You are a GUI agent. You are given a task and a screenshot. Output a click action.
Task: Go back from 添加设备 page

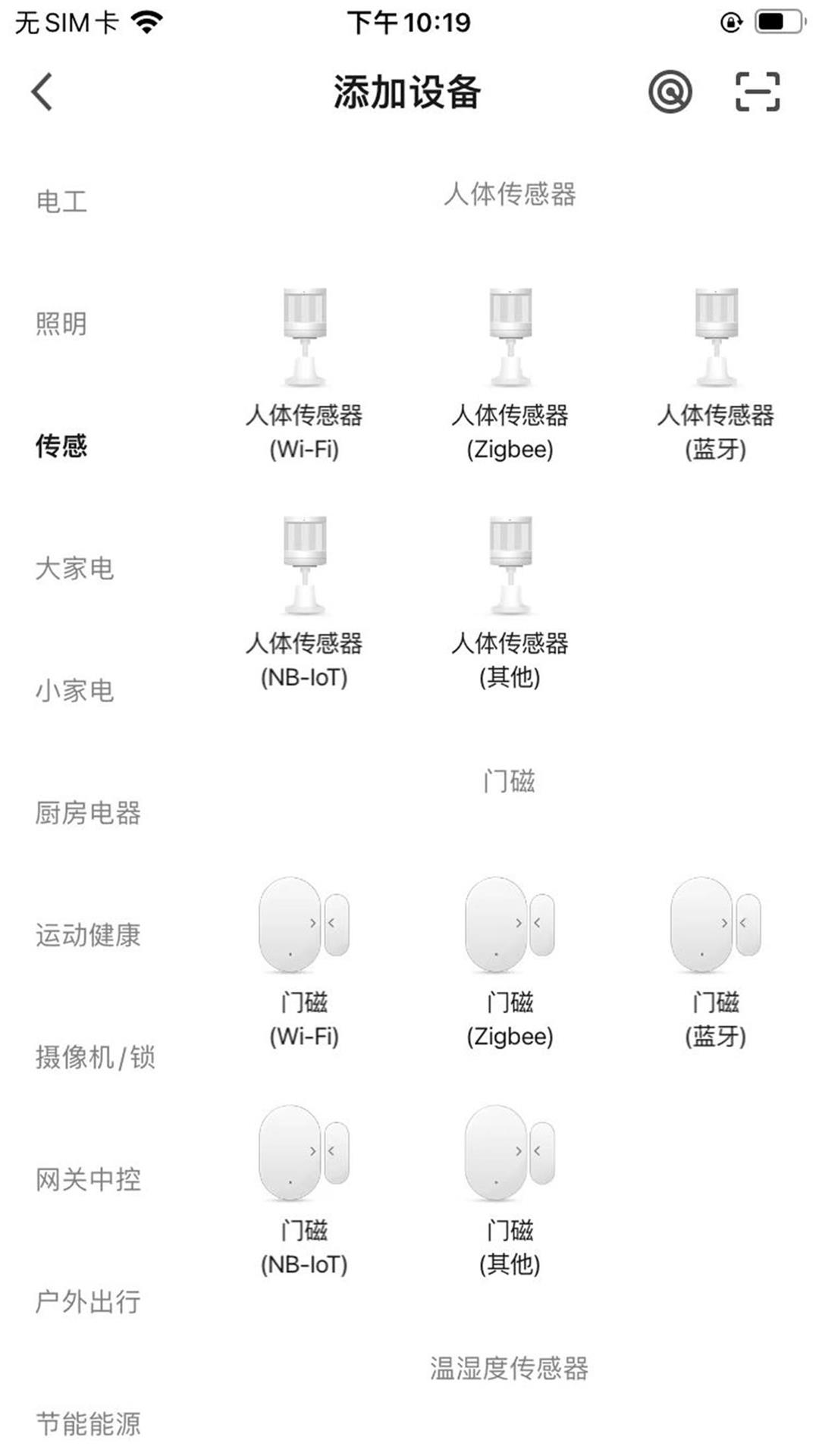tap(42, 93)
